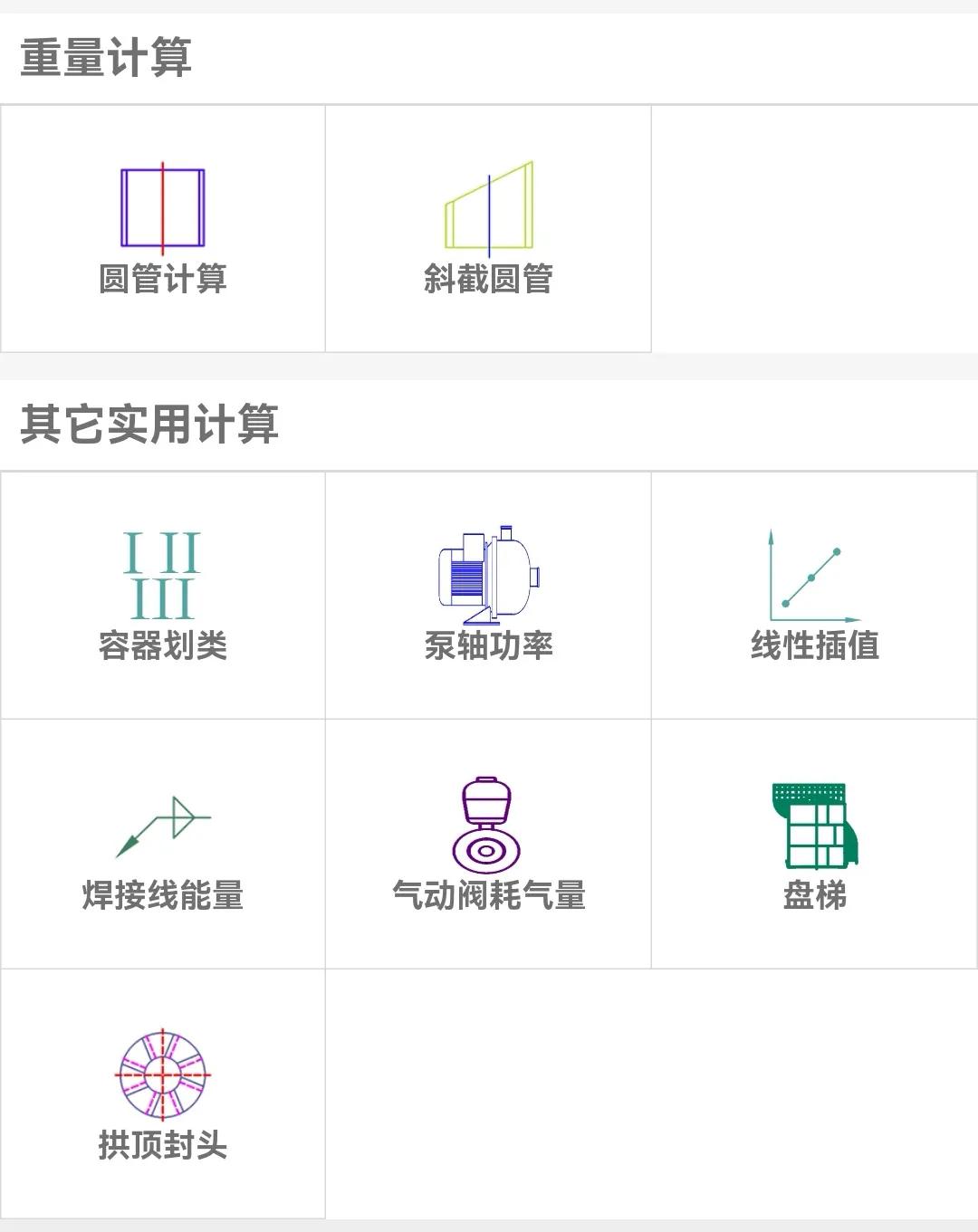Select the 斜截圆管 beveled pipe icon

coord(489,208)
